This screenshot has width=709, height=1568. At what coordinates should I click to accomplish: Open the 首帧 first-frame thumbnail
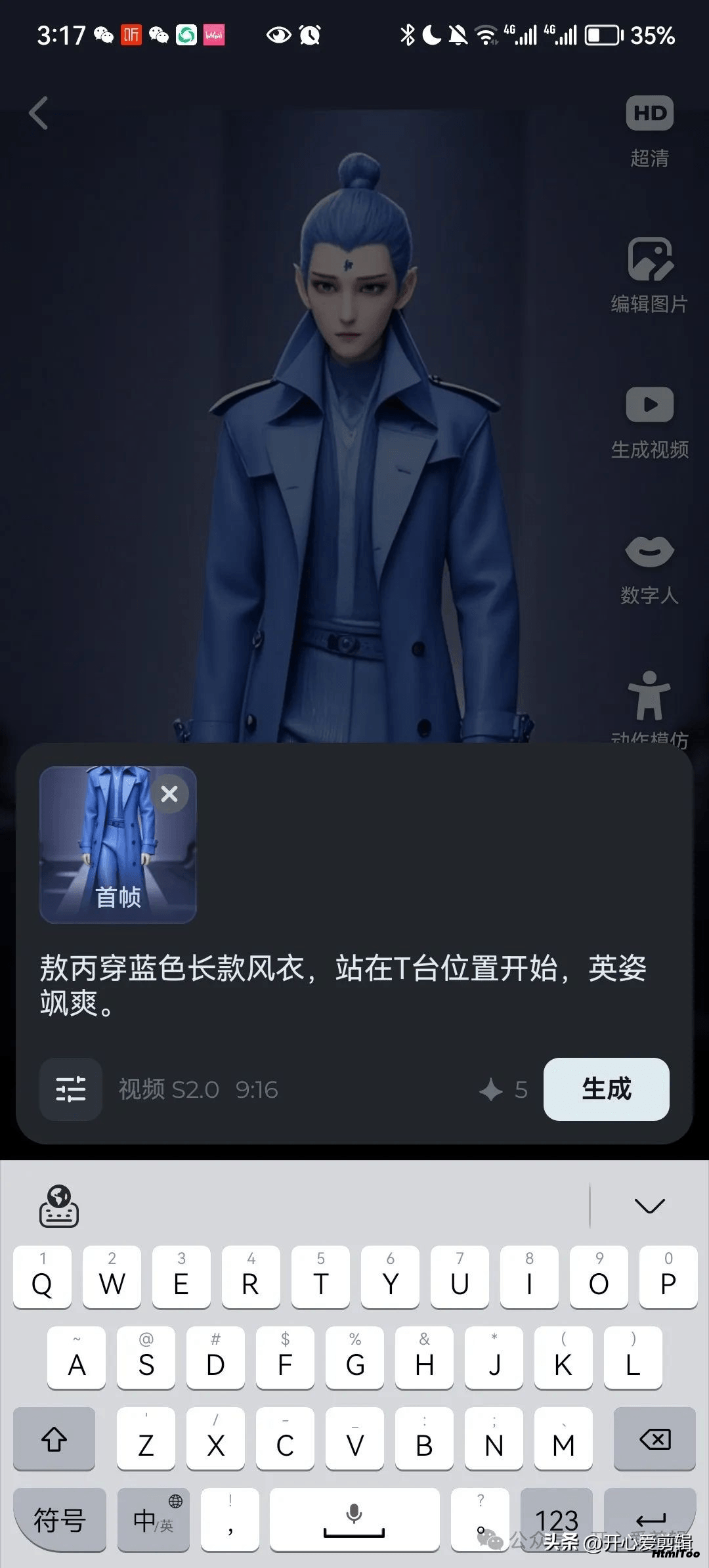tap(118, 844)
